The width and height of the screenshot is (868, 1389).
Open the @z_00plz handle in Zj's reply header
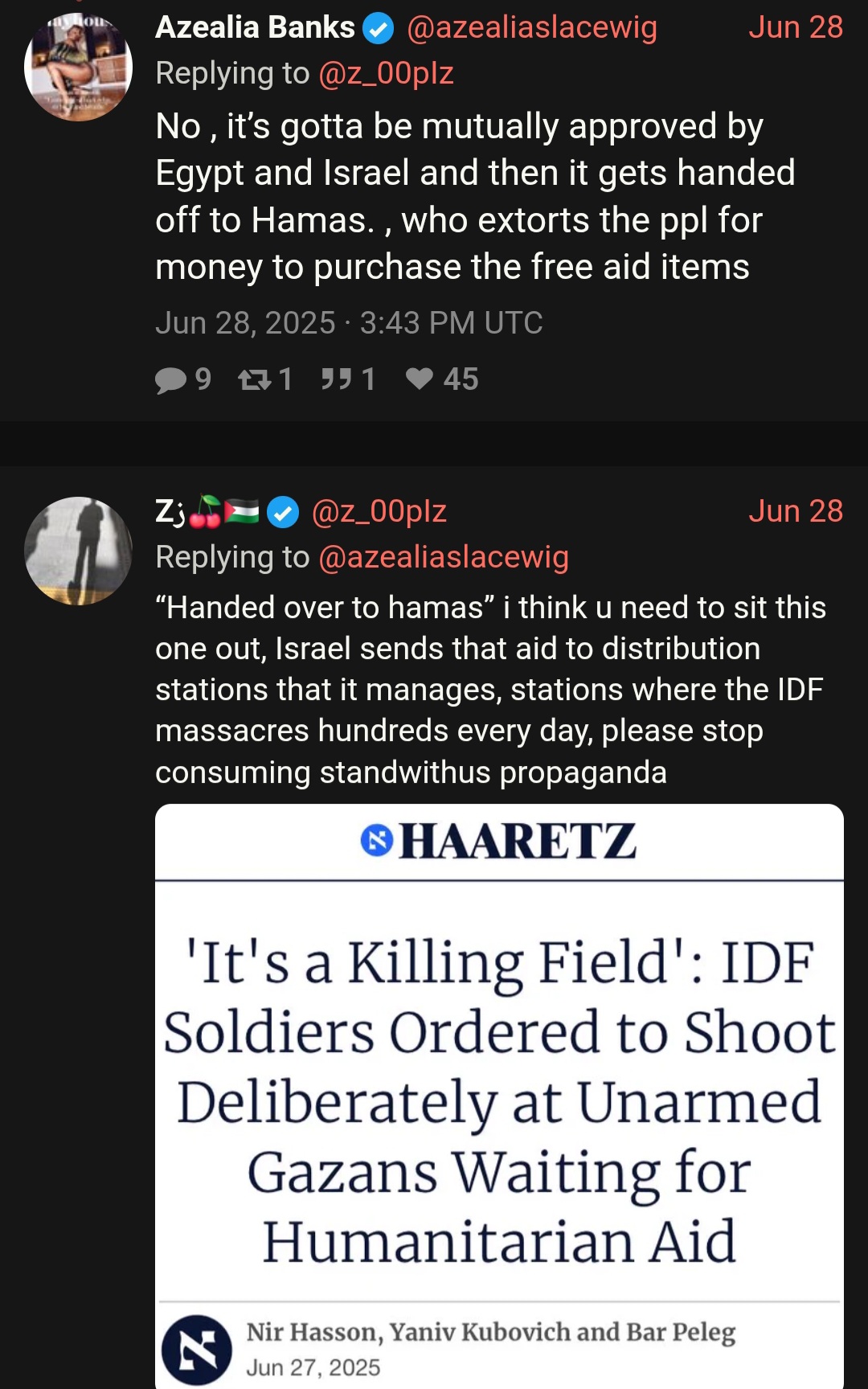[x=379, y=511]
